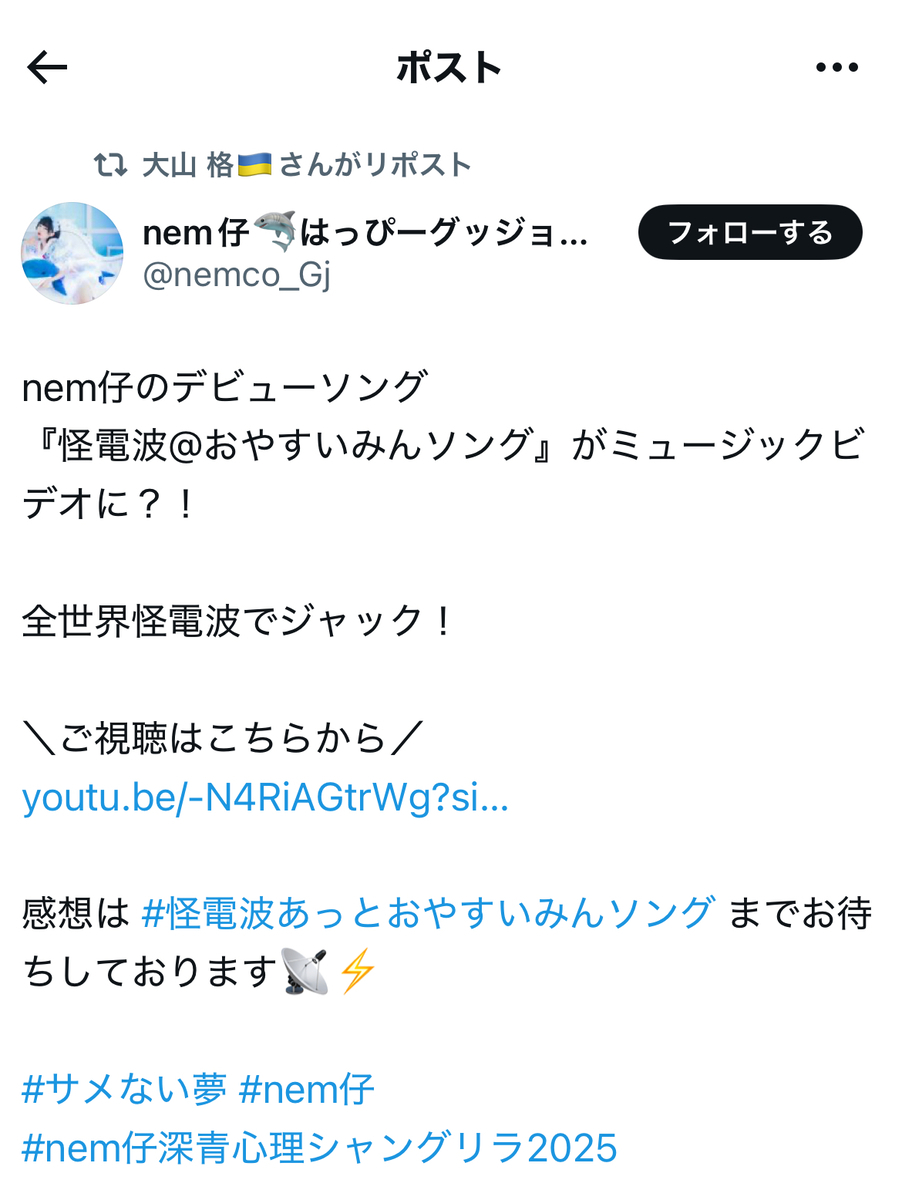902x1200 pixels.
Task: Open hashtag #サメない夢
Action: (125, 1088)
